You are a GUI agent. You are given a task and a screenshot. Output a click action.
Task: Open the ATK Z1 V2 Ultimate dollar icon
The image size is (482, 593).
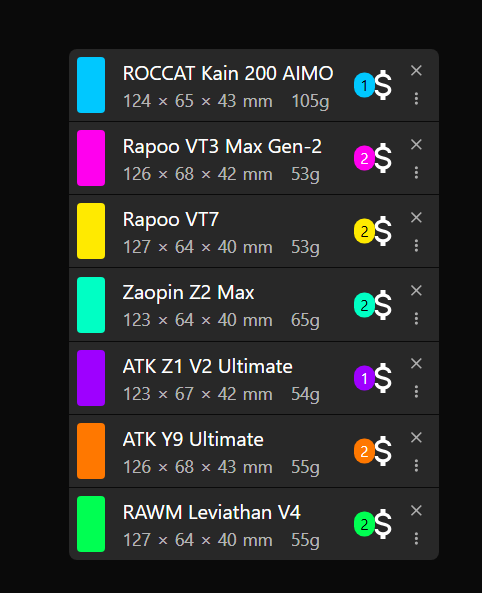coord(383,378)
